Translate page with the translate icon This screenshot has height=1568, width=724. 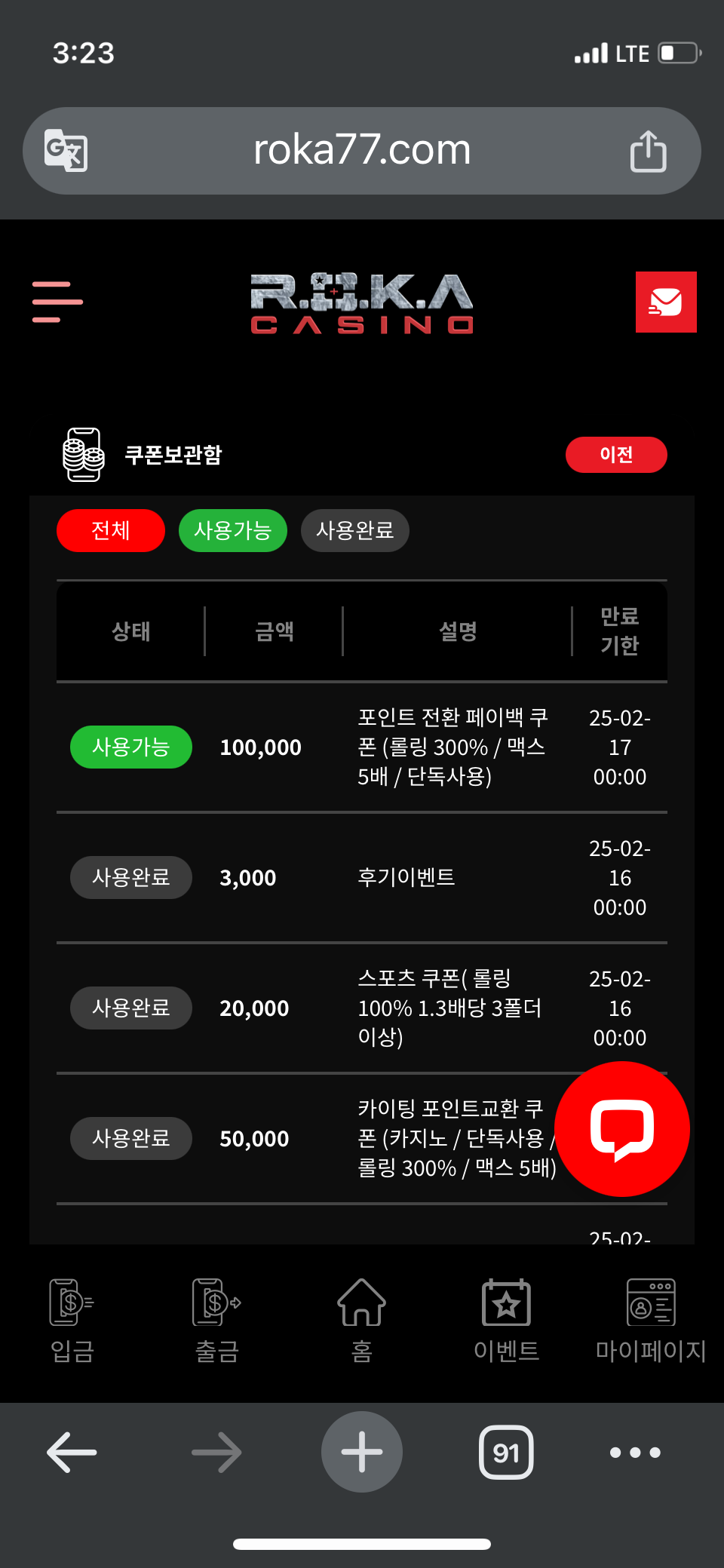point(66,151)
